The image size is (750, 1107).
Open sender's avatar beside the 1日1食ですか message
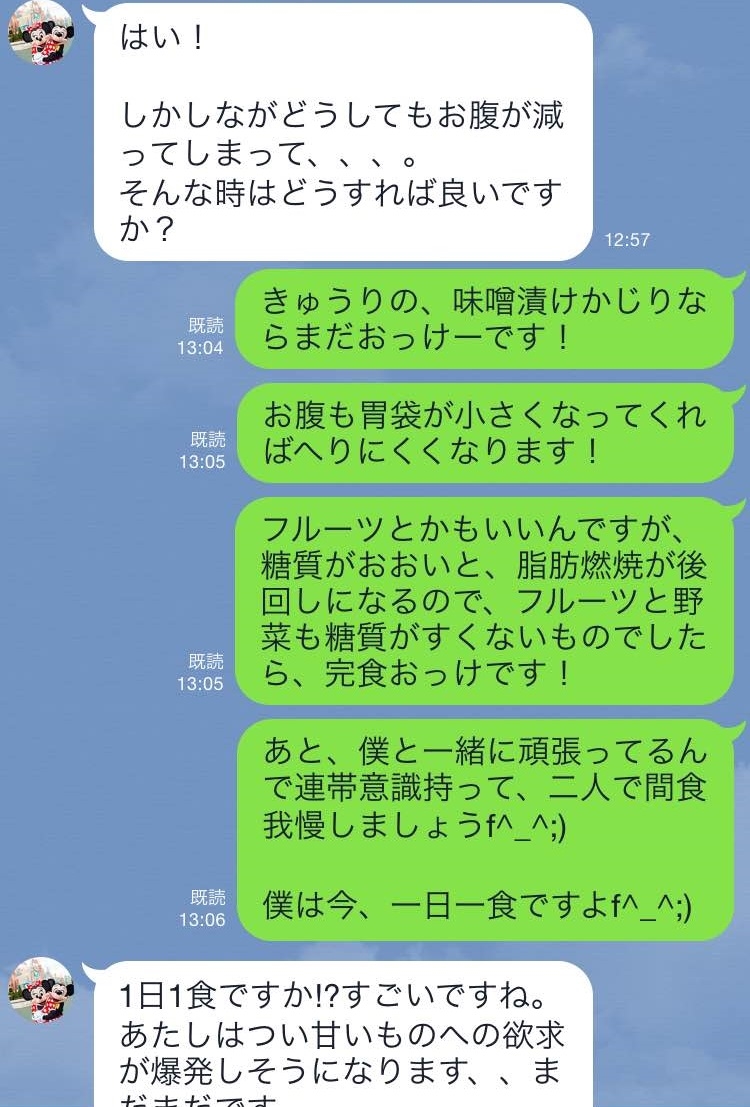point(40,991)
